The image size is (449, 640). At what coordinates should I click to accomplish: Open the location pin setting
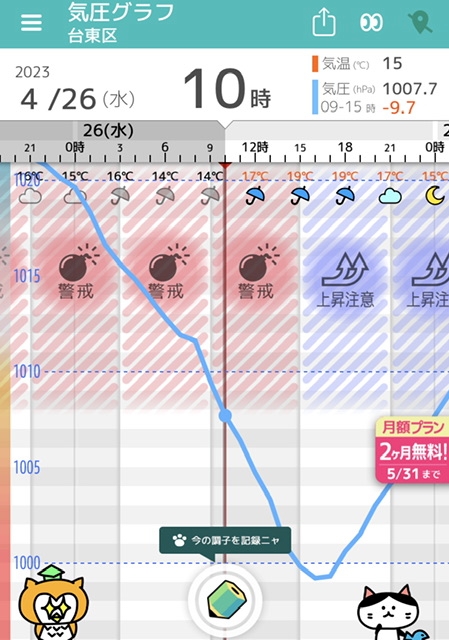[x=420, y=22]
